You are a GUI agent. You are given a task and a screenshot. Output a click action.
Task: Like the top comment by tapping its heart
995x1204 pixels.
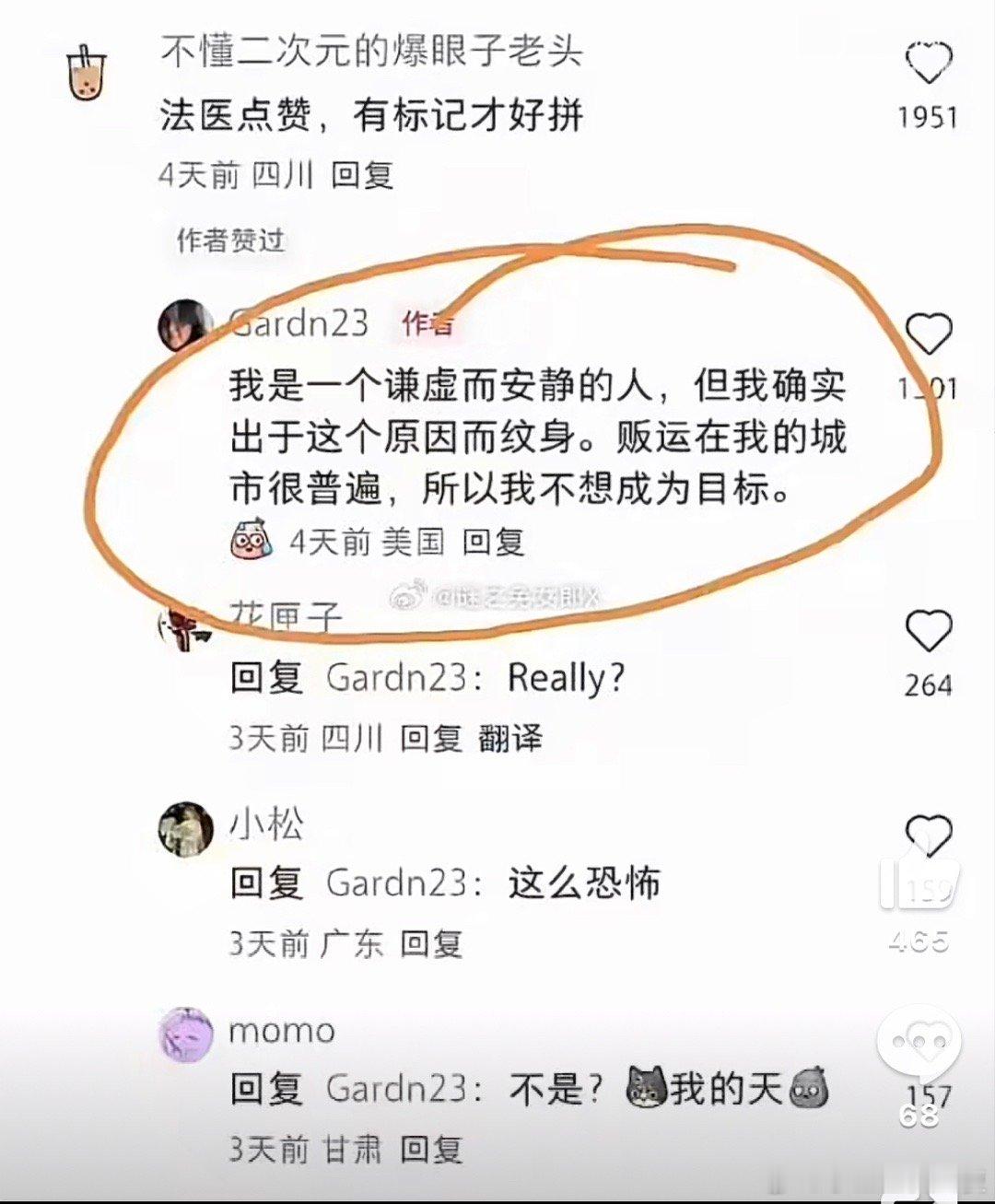click(x=931, y=61)
